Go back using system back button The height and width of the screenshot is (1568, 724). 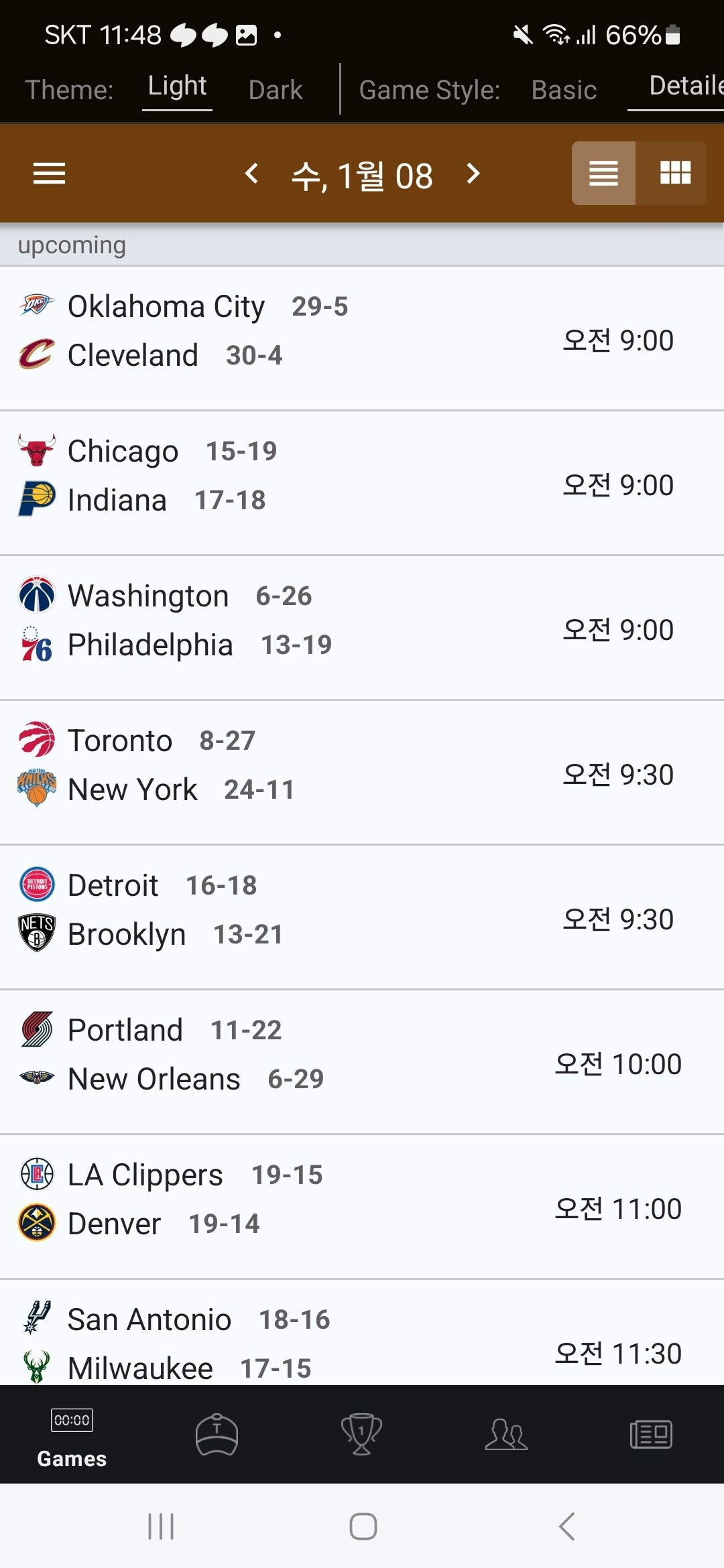point(566,1526)
